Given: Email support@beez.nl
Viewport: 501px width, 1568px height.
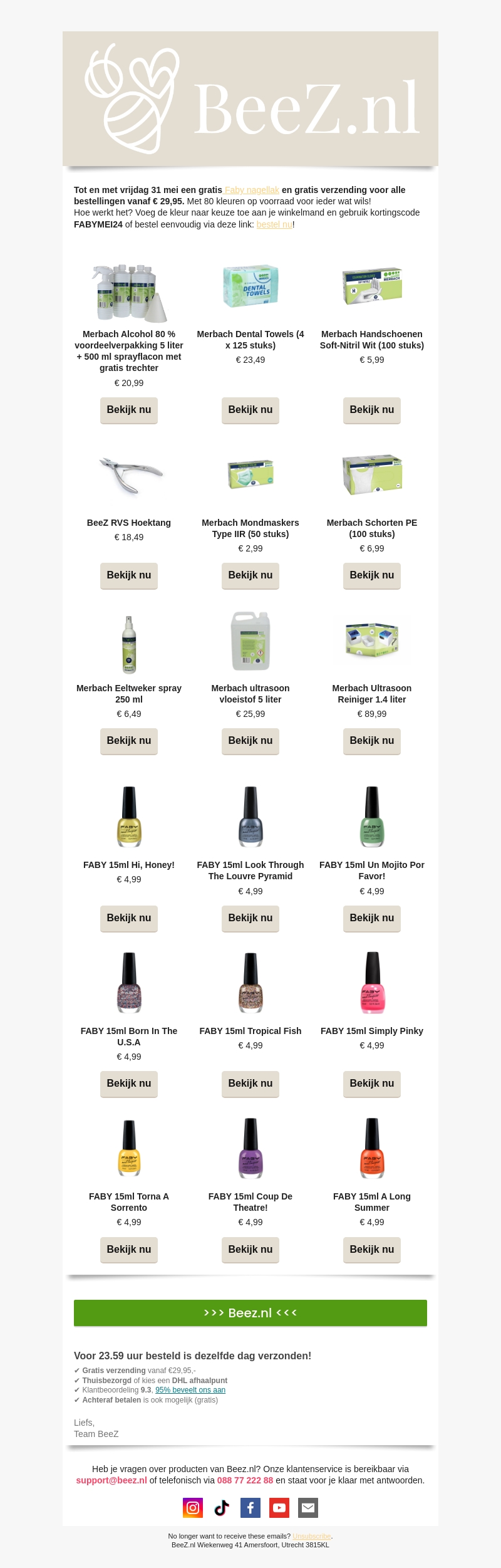Looking at the screenshot, I should point(111,1480).
